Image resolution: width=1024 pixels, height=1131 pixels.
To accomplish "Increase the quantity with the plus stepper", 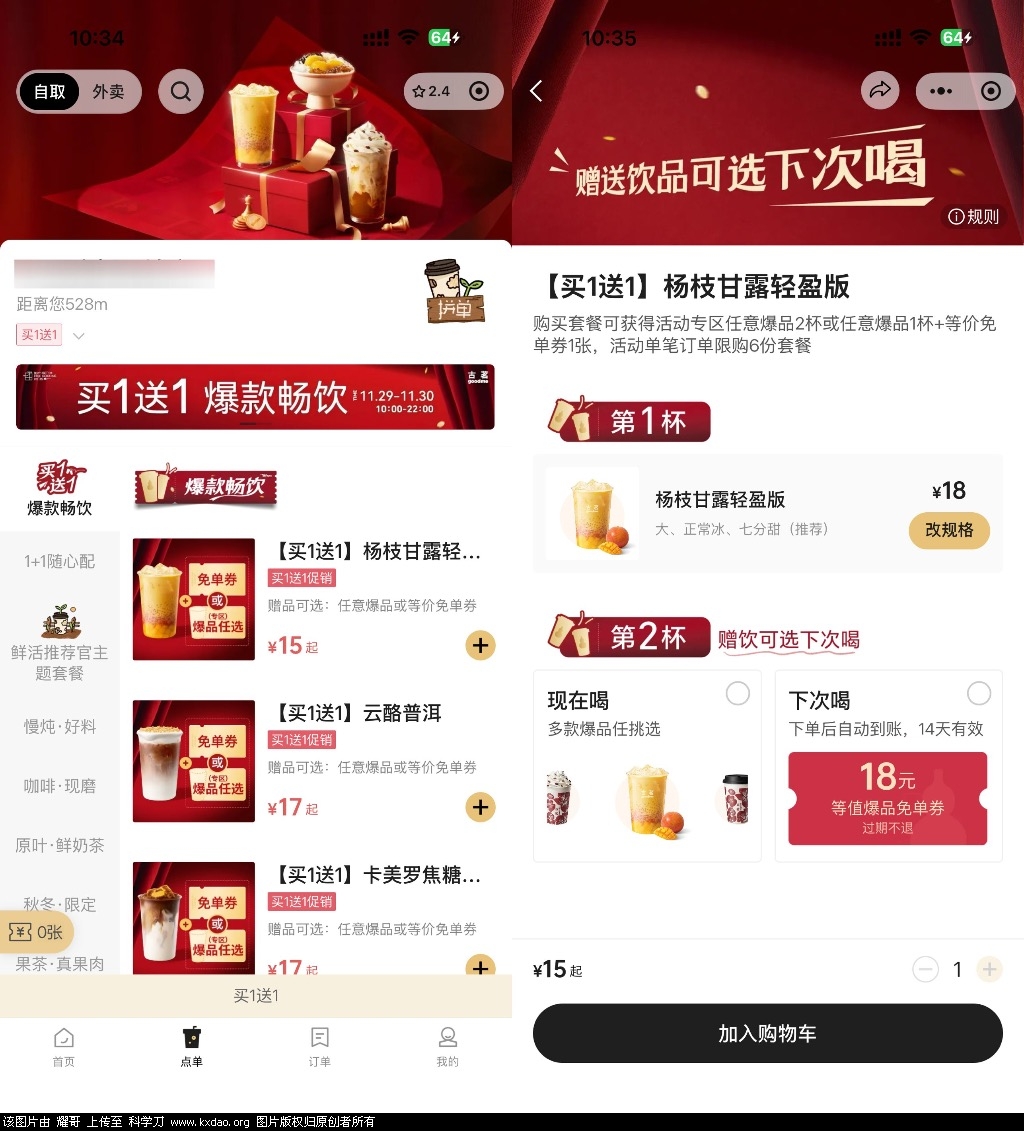I will (989, 969).
